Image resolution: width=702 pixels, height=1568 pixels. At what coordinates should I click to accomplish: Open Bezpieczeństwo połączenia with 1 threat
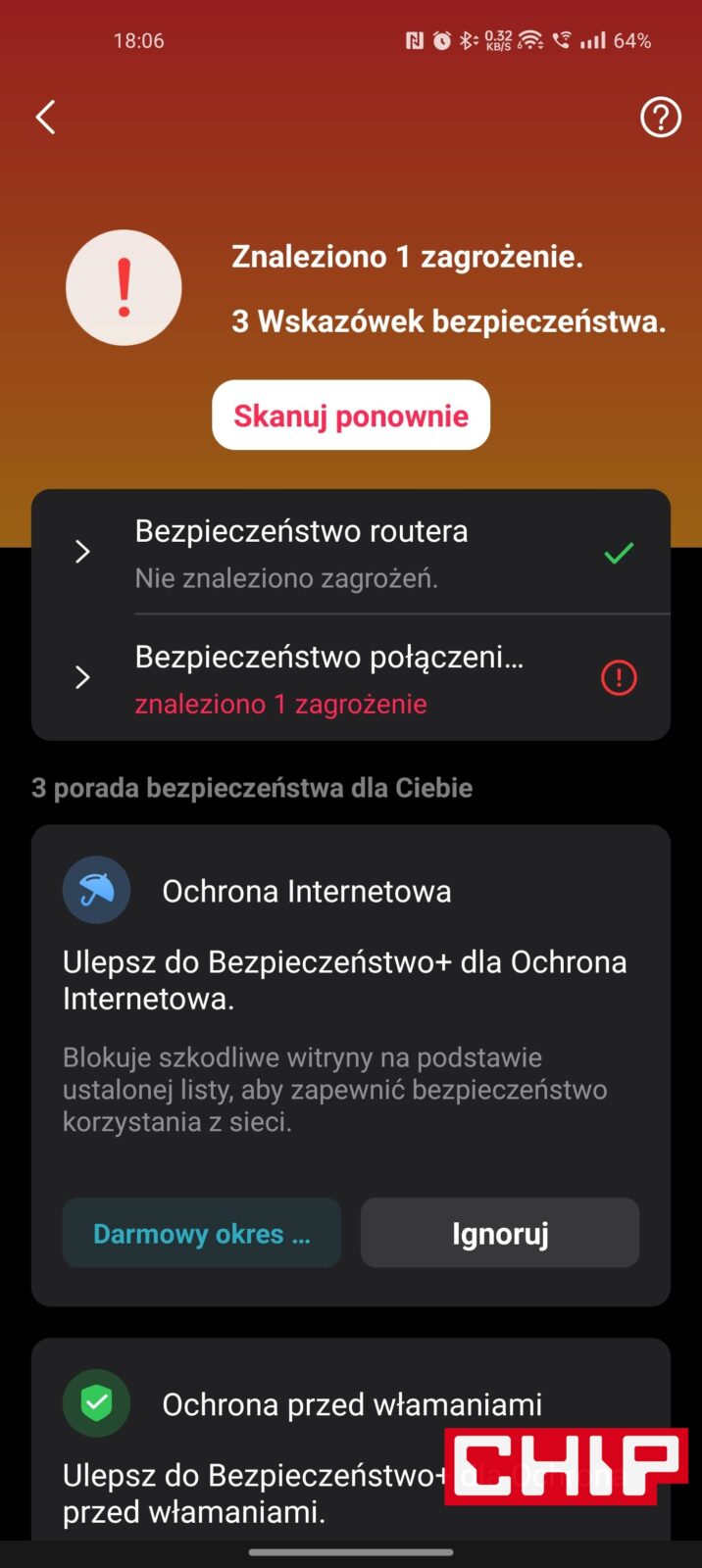click(350, 678)
